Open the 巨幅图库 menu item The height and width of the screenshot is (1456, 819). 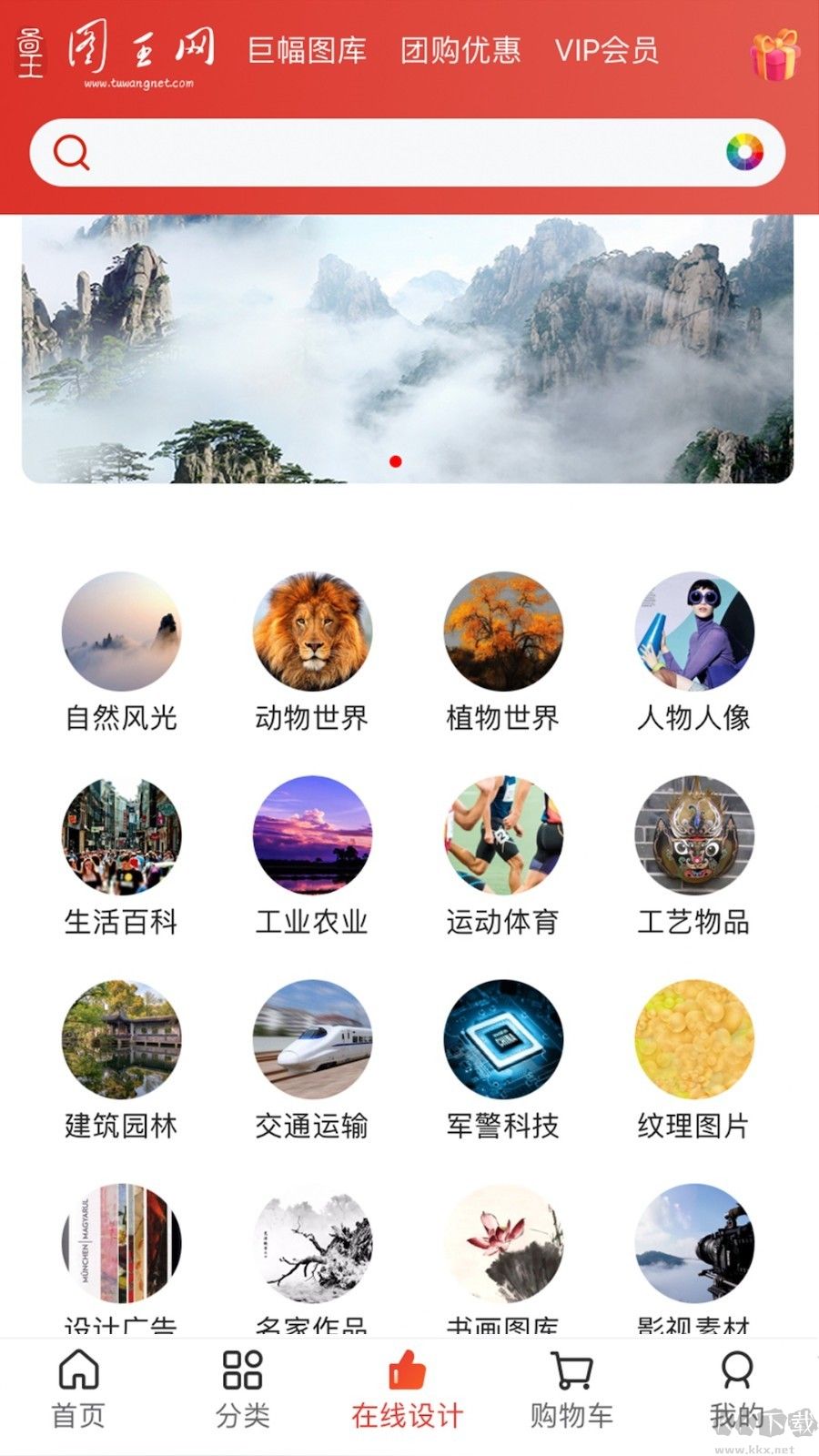tap(307, 53)
